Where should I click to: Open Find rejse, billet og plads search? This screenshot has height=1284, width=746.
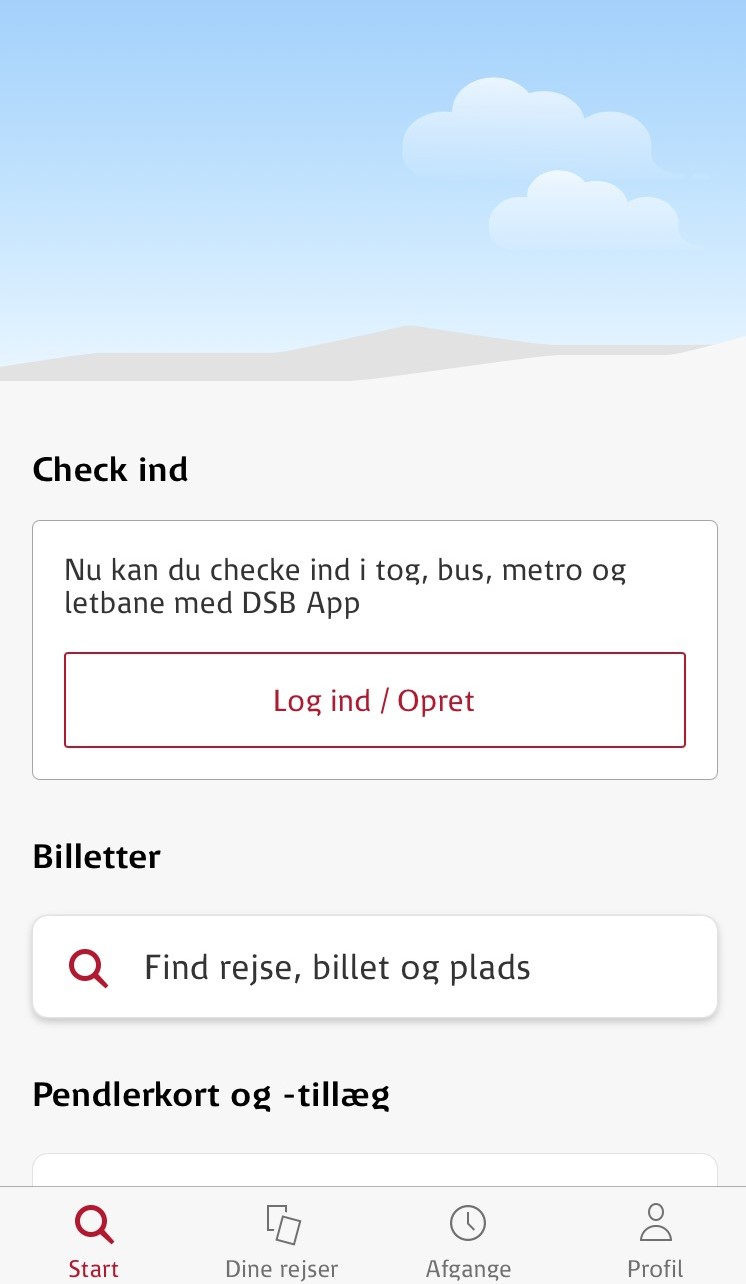(x=374, y=967)
